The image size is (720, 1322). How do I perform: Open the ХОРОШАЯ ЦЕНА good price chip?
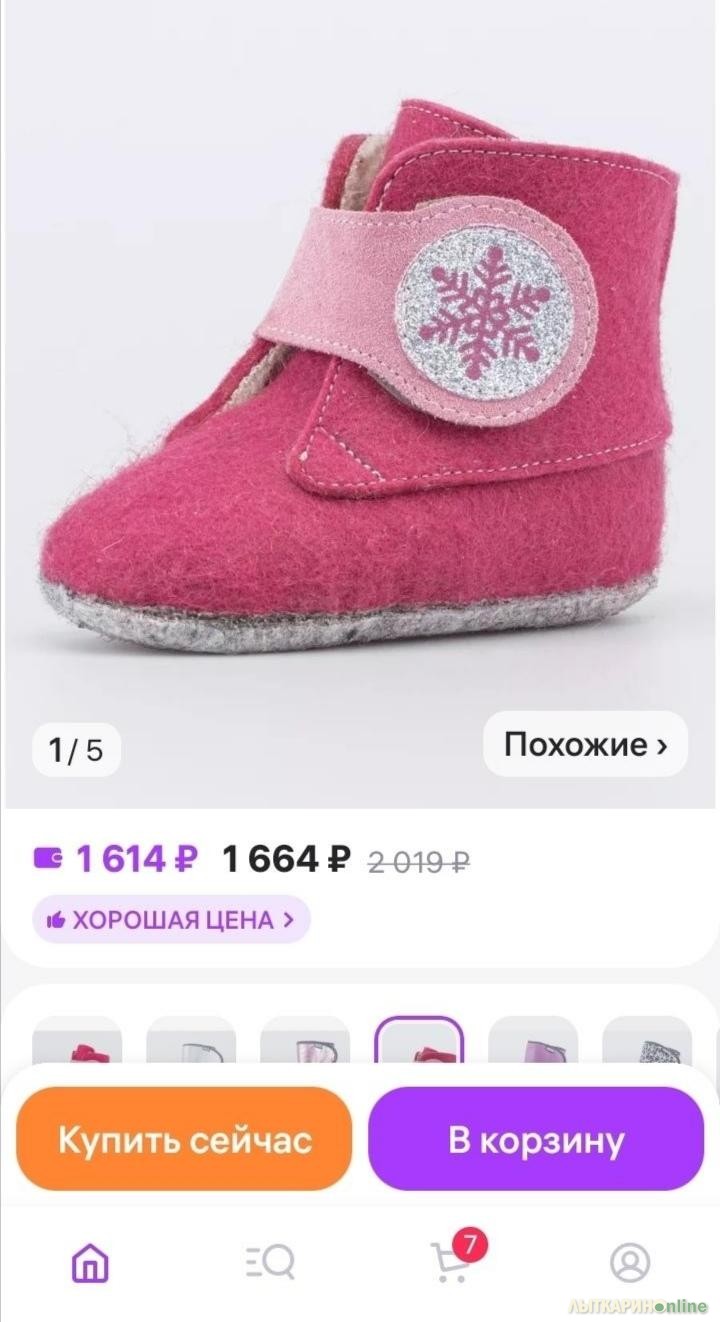171,919
